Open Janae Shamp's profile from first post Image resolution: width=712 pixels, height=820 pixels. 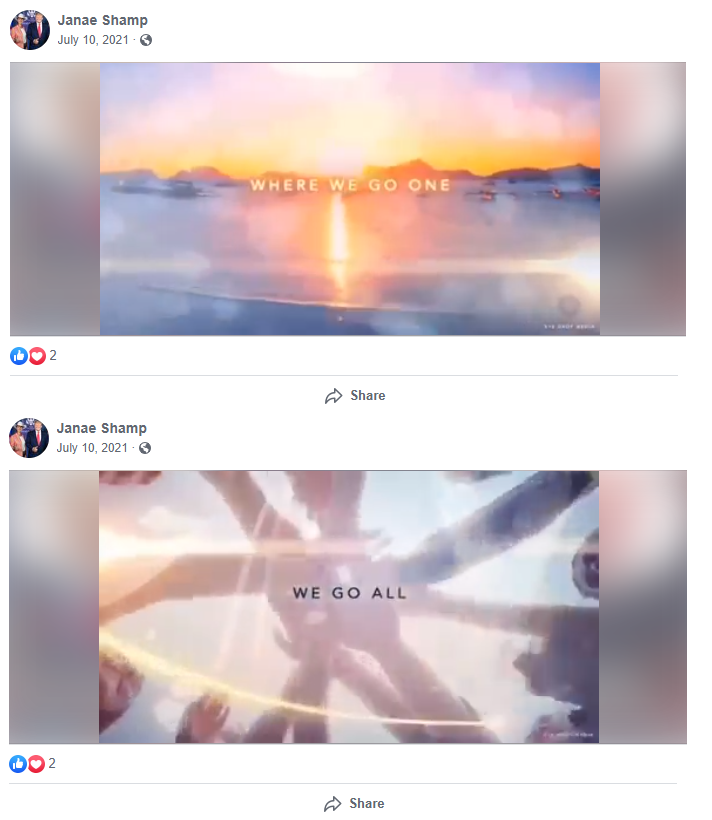(x=102, y=20)
